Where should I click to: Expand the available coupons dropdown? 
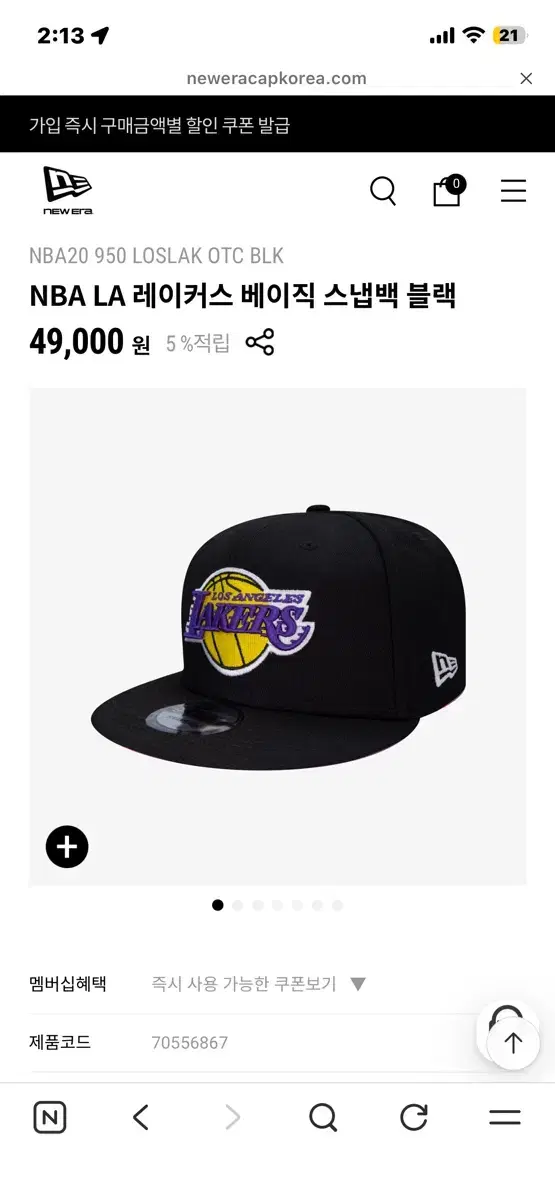[259, 984]
